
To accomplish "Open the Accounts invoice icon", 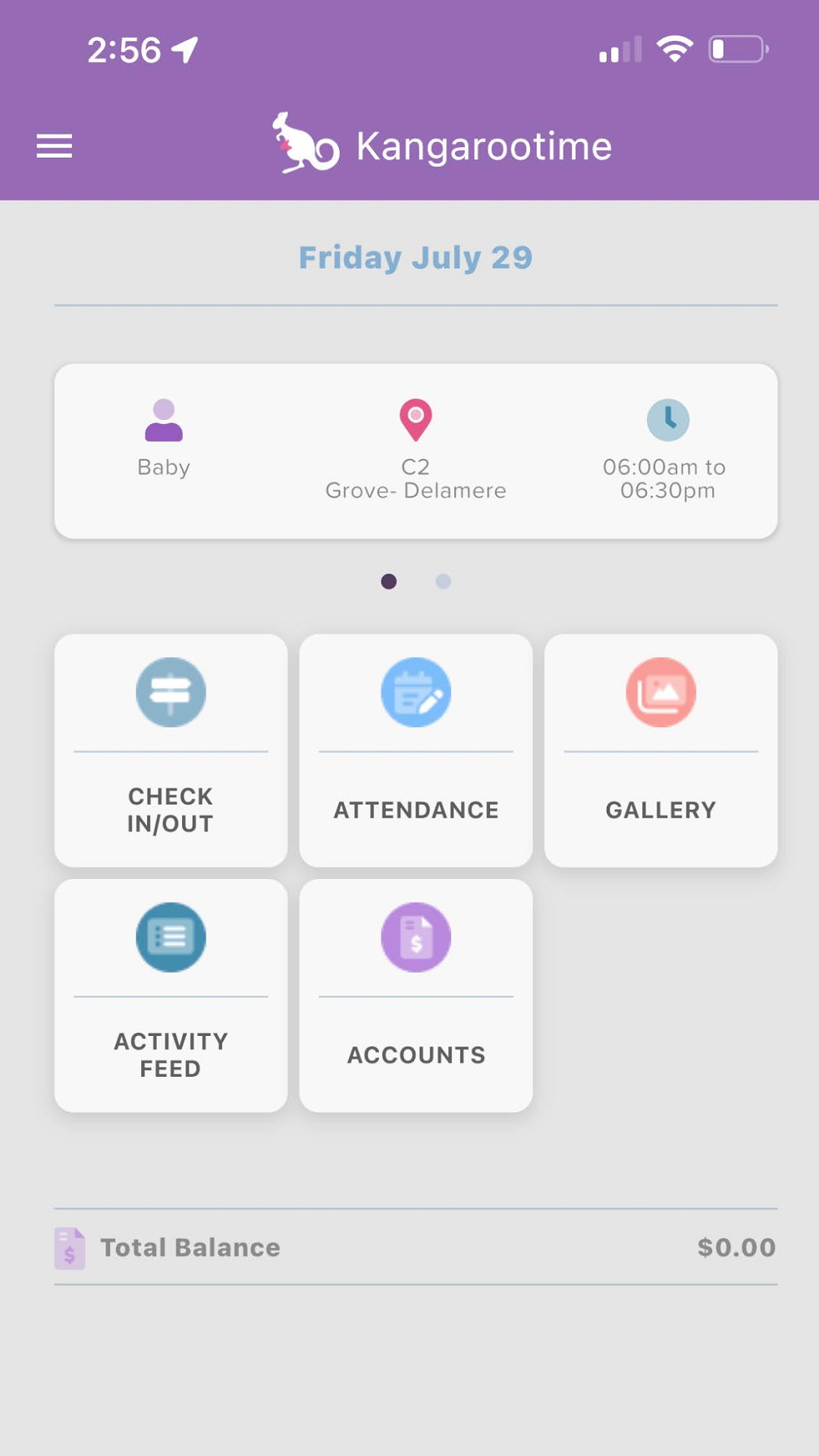I will point(415,937).
